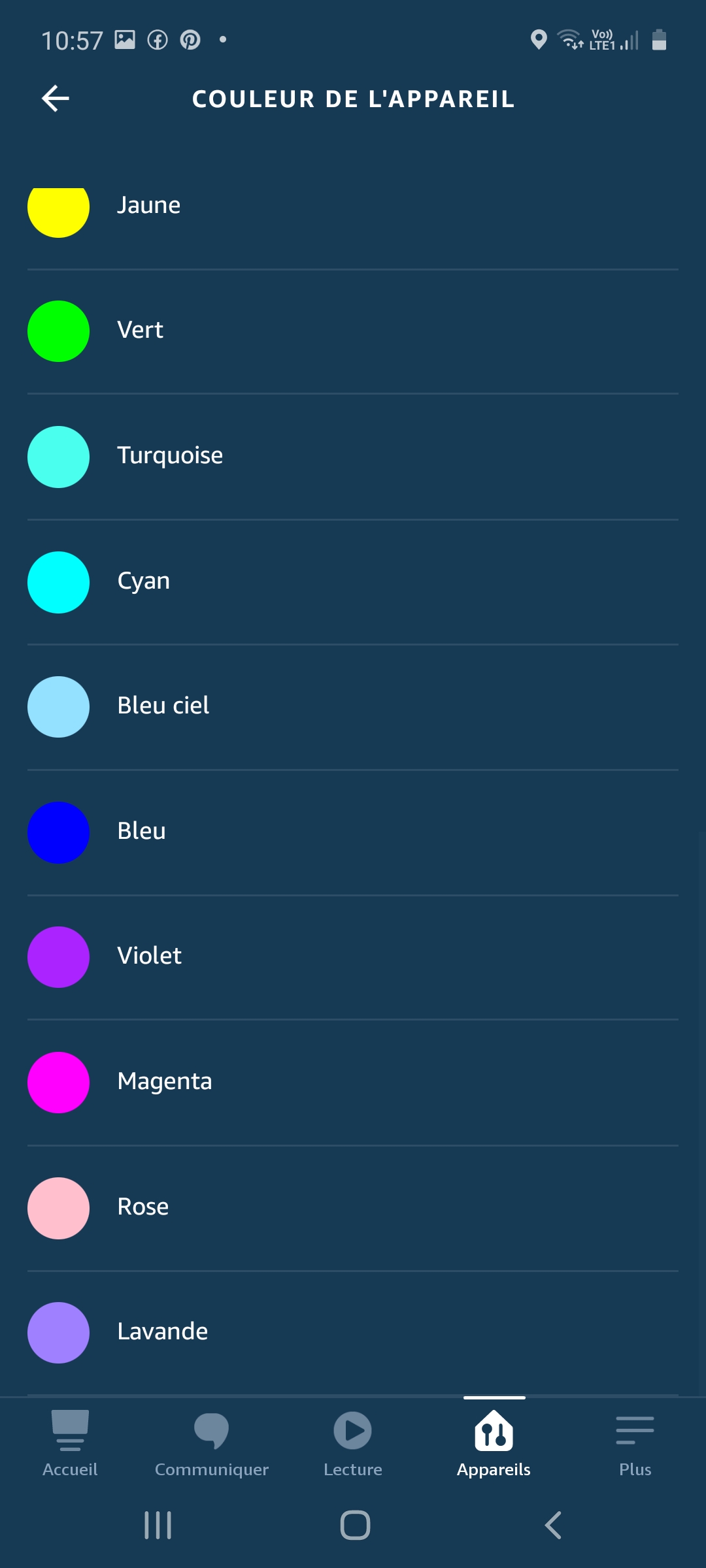
Task: Choose the Violet color
Action: pos(353,957)
